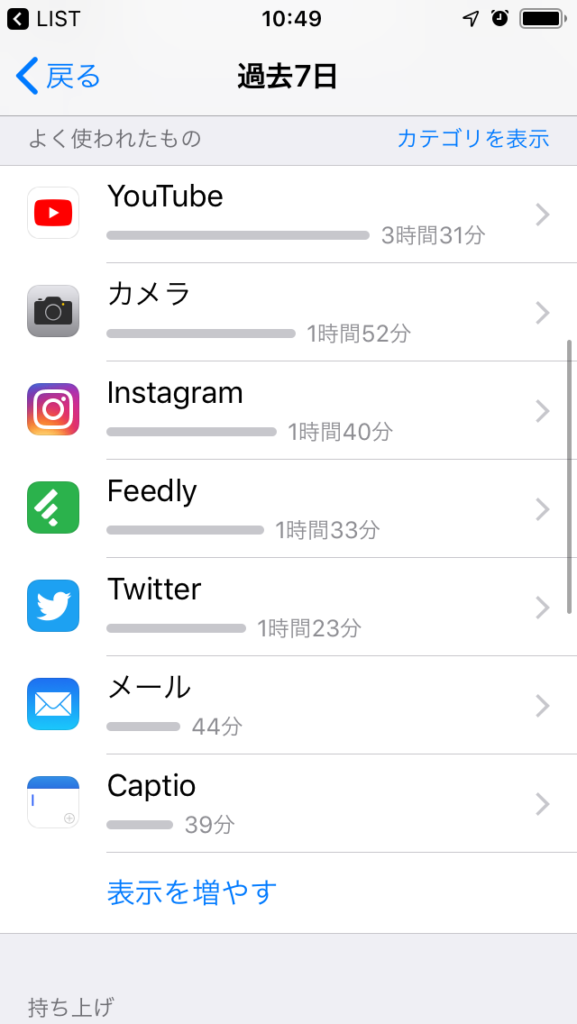
Task: Go back with the 戻る button
Action: [58, 76]
